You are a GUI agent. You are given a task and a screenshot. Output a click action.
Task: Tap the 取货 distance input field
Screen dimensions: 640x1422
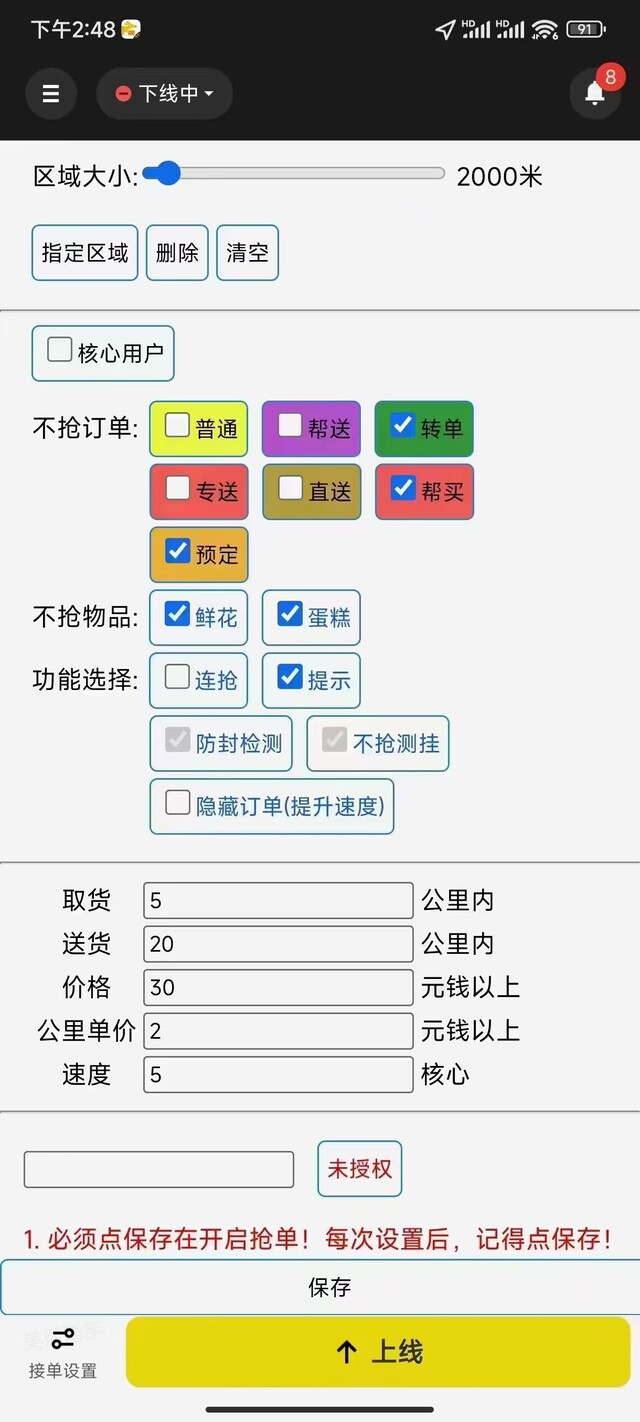click(x=278, y=900)
